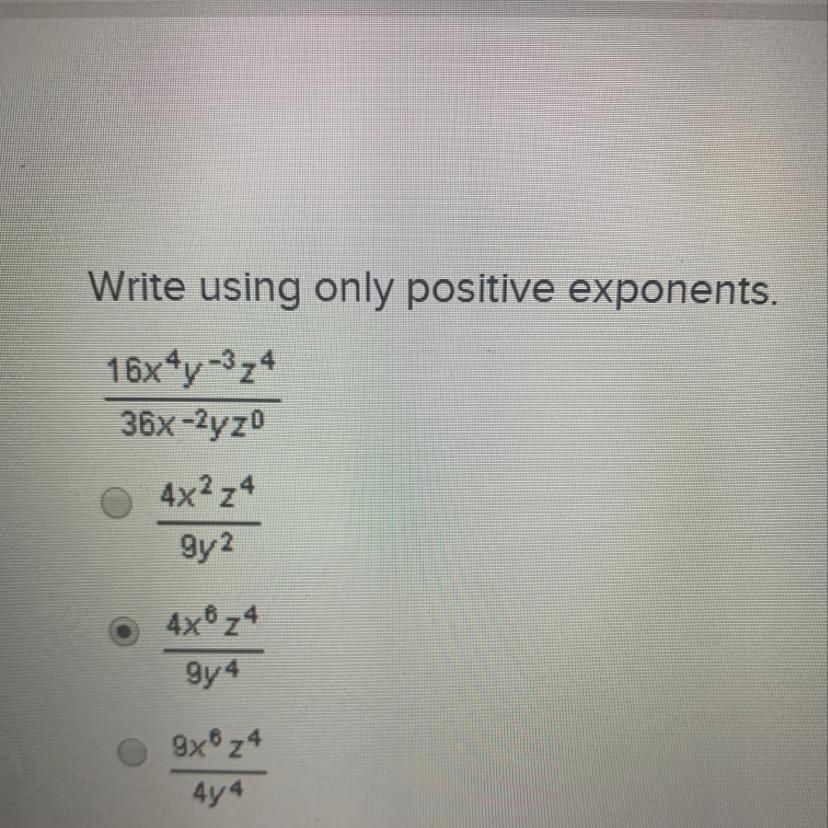Pick the answer 9x⁶z⁴ over 4y⁴
The width and height of the screenshot is (828, 828).
point(133,752)
